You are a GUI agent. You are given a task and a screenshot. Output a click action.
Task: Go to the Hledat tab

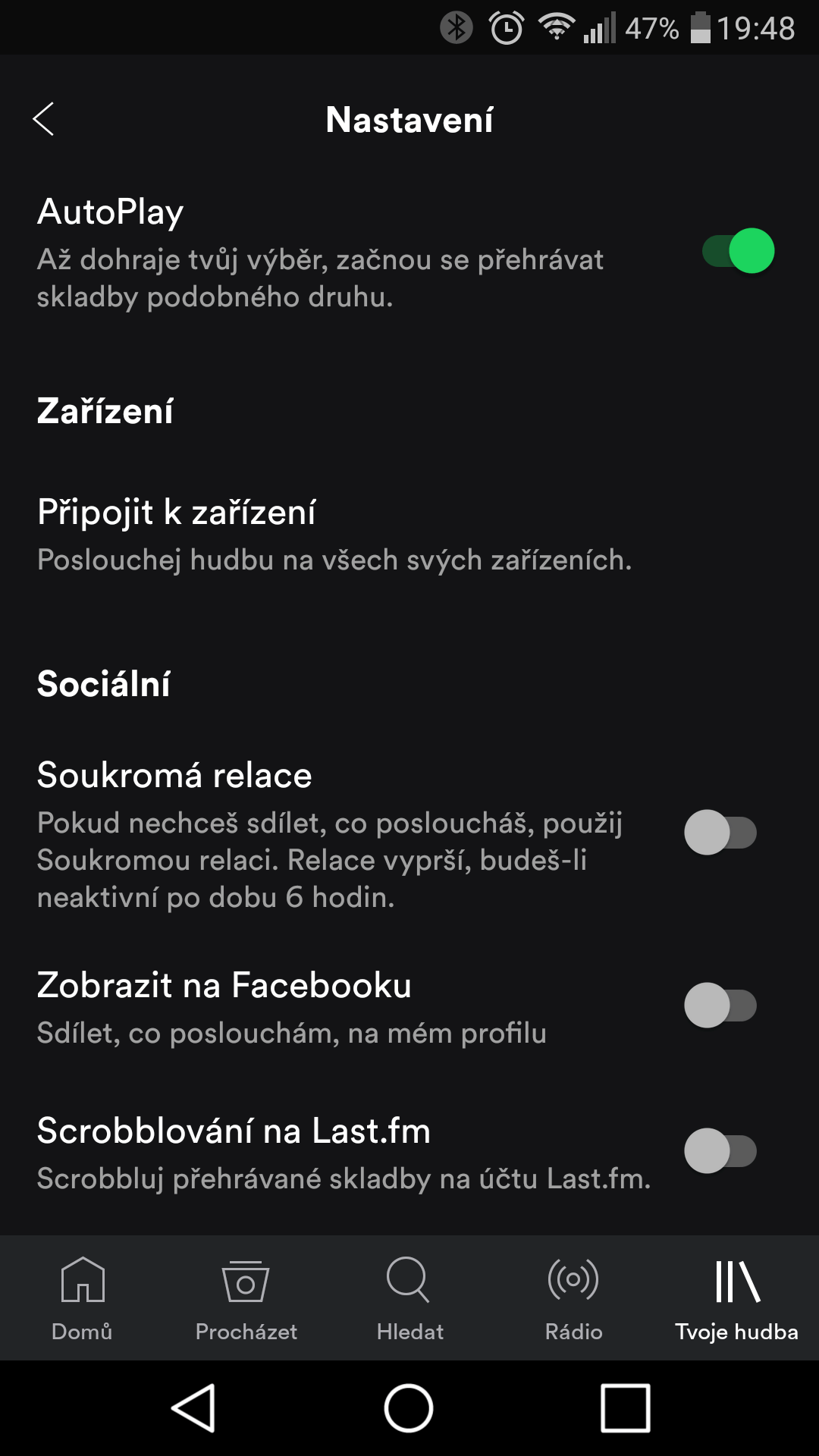(409, 1298)
